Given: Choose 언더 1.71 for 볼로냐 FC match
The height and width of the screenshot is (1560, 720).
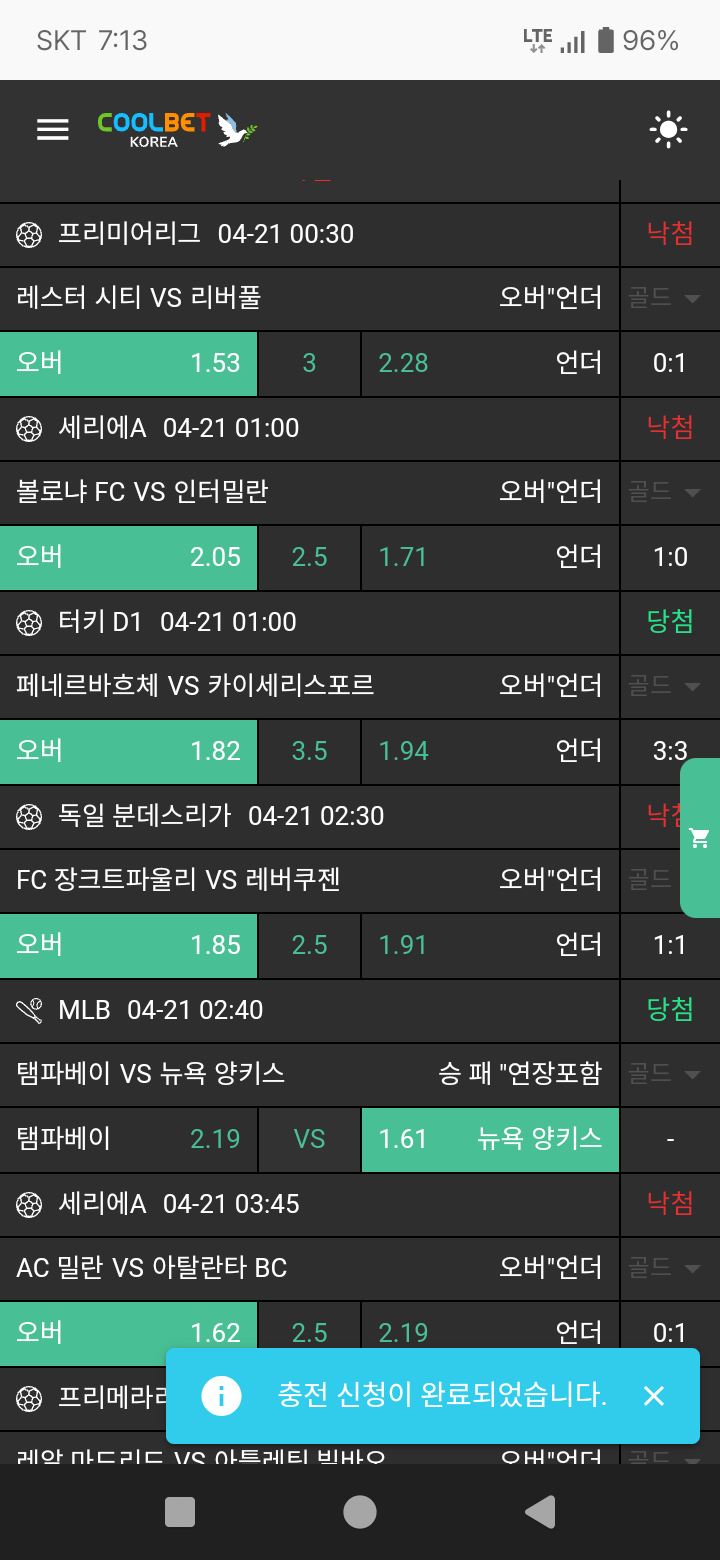Looking at the screenshot, I should [x=490, y=557].
